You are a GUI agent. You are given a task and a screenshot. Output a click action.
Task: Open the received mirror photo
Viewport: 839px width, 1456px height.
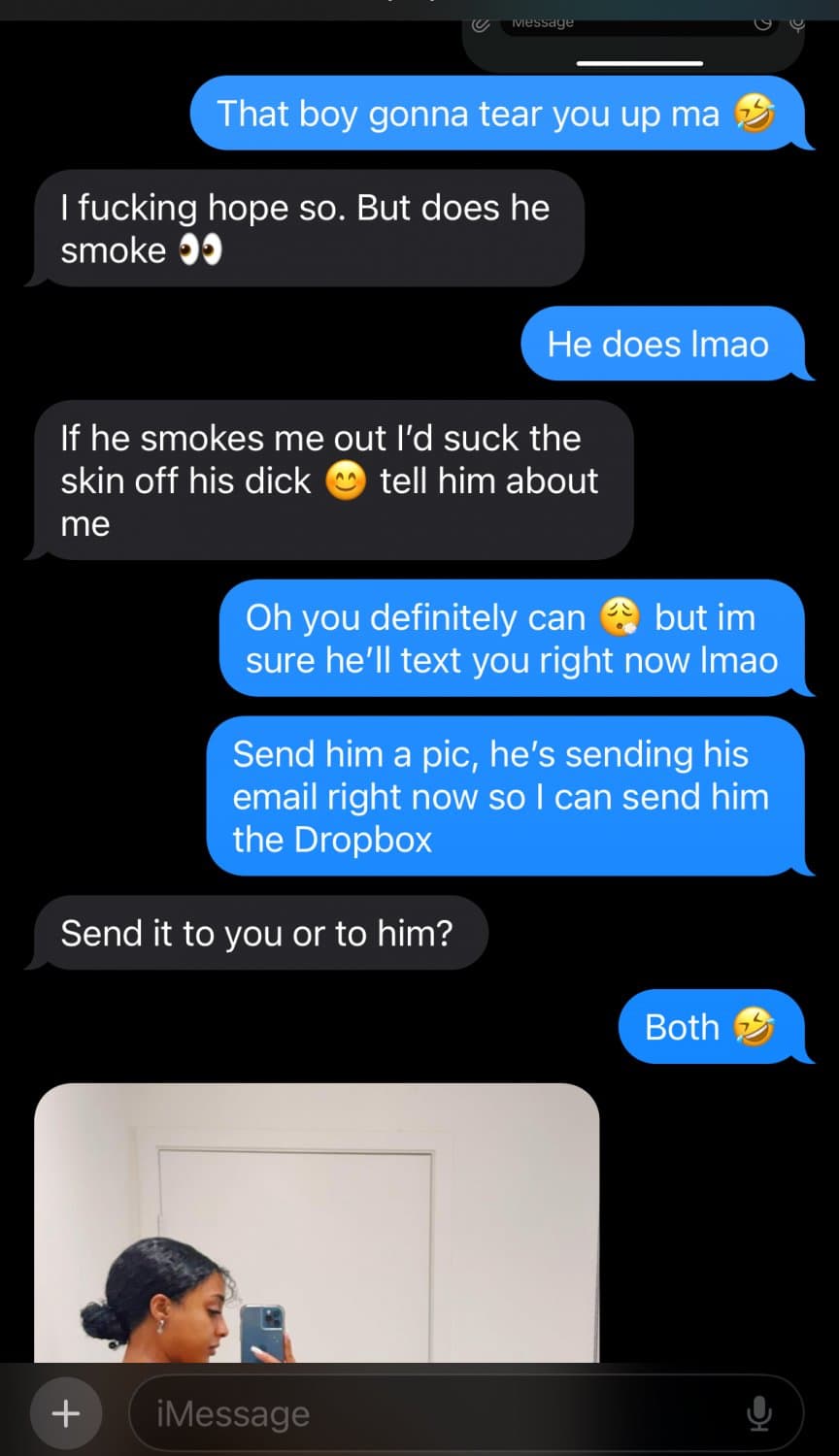tap(317, 1223)
